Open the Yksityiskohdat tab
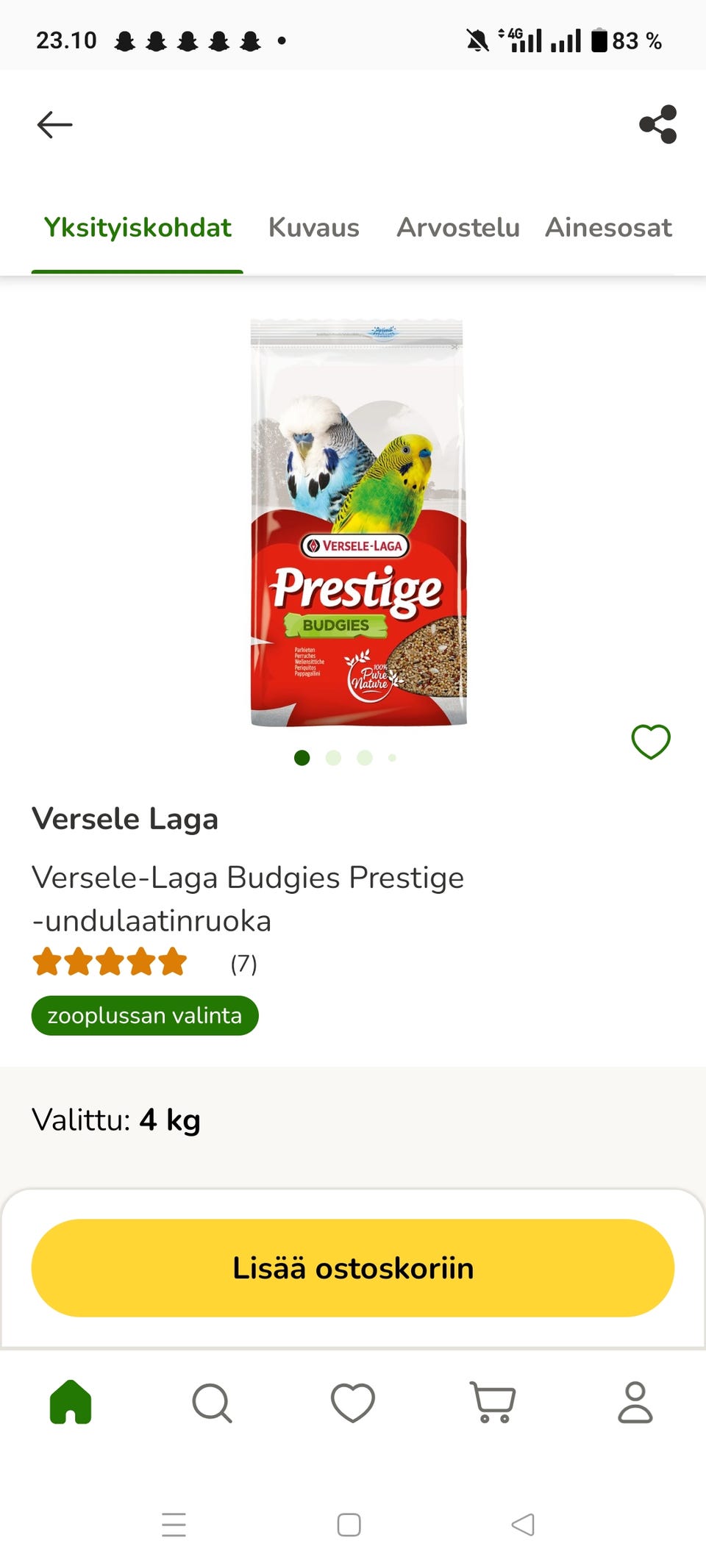Viewport: 706px width, 1568px height. click(x=137, y=228)
